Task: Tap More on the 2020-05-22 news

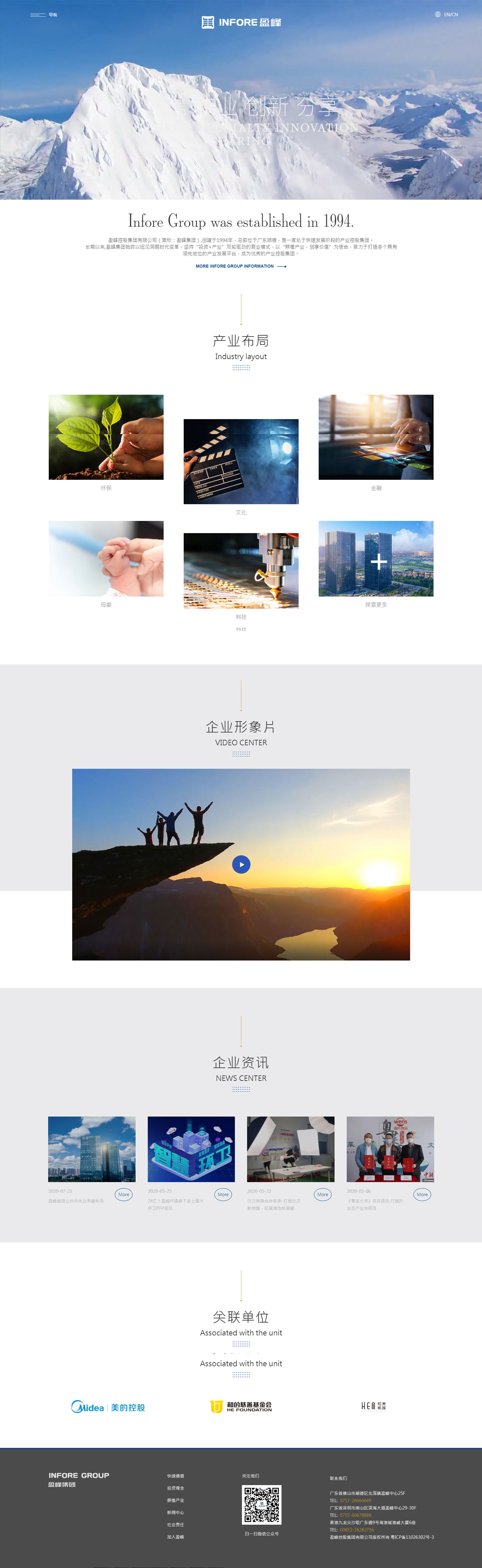Action: click(323, 1194)
